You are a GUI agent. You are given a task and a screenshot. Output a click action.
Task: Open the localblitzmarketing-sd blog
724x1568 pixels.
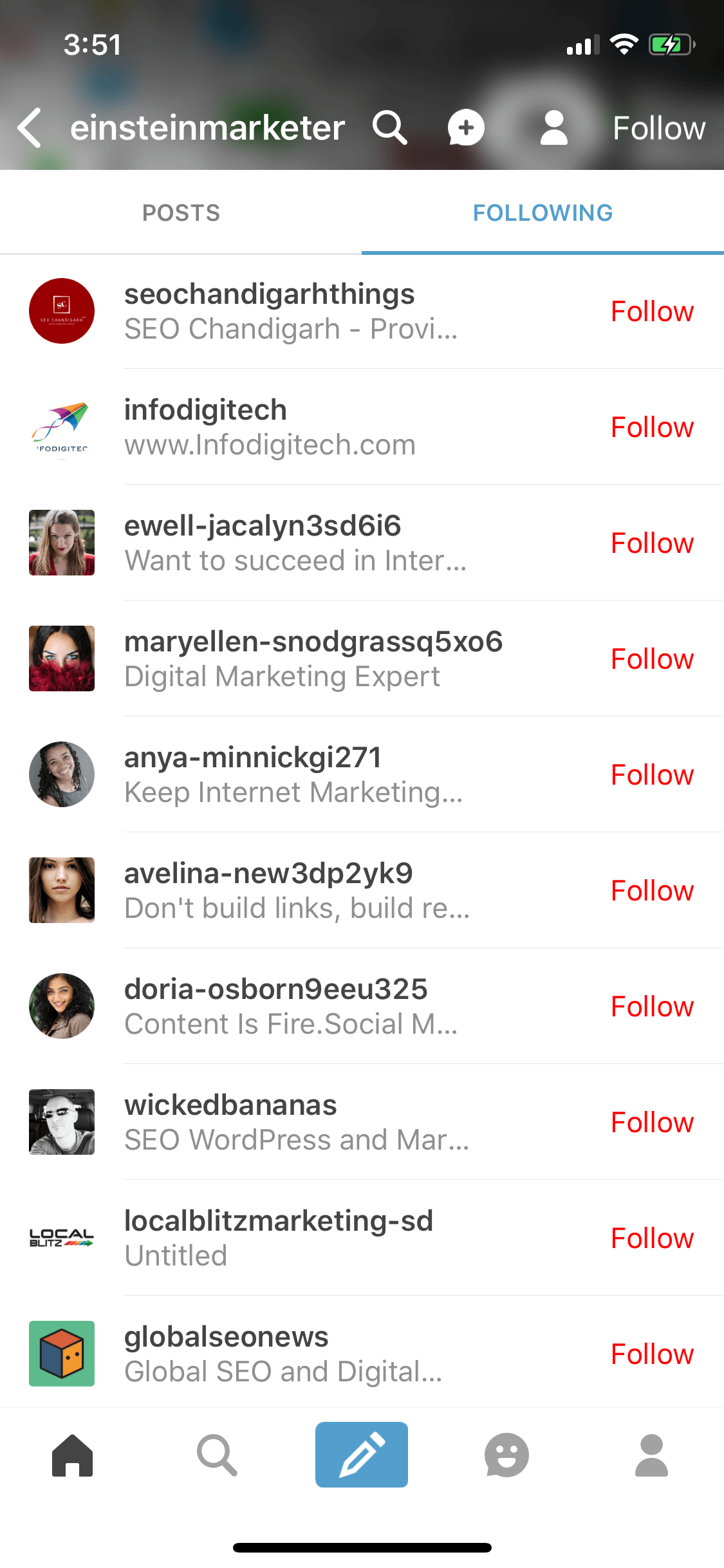point(362,1238)
